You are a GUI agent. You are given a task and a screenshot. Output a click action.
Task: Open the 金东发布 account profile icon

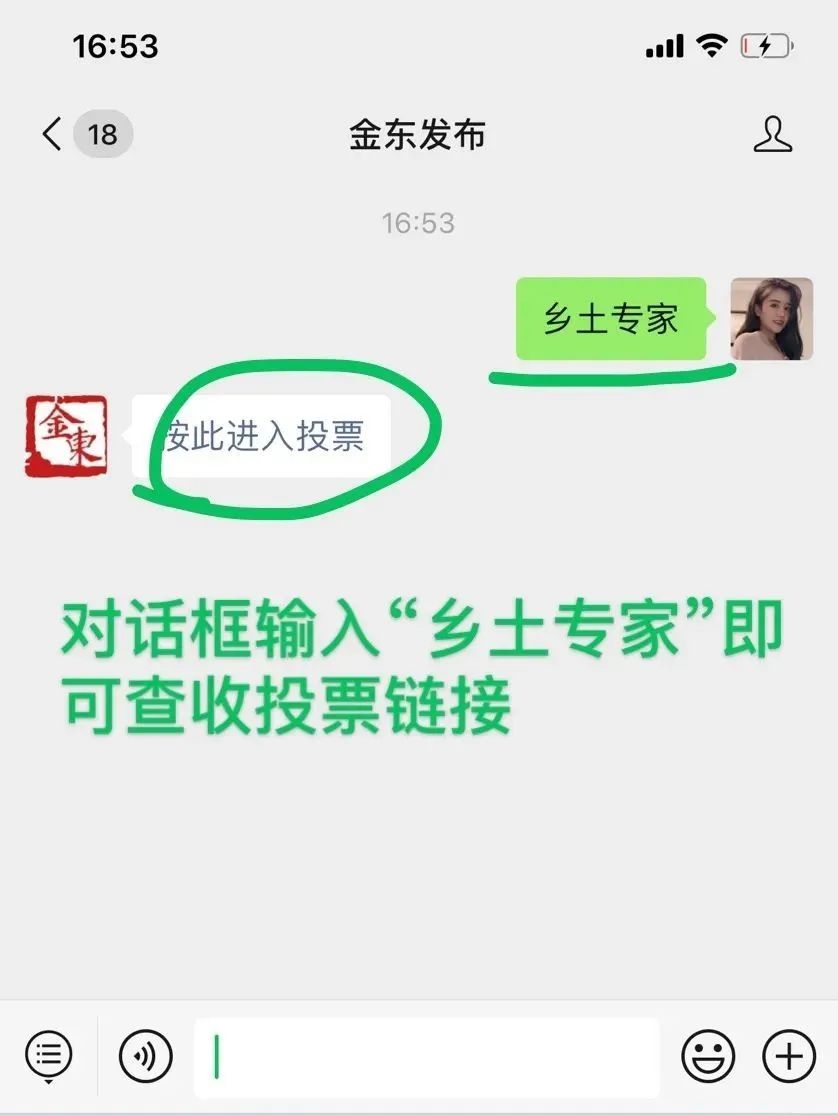772,134
